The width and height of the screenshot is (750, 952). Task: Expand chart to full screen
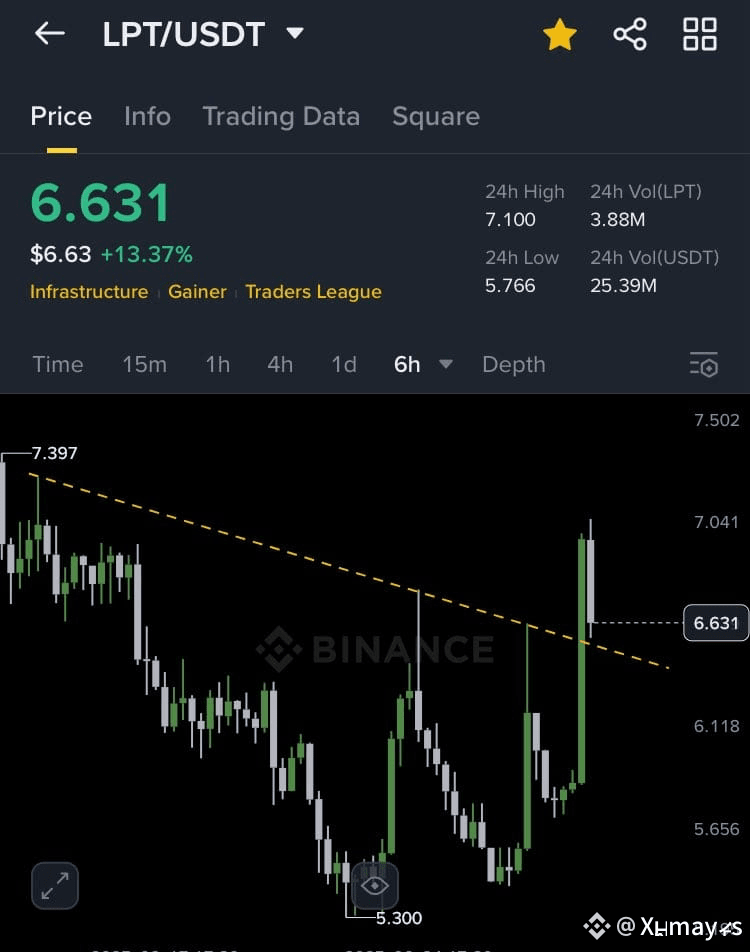click(x=55, y=885)
